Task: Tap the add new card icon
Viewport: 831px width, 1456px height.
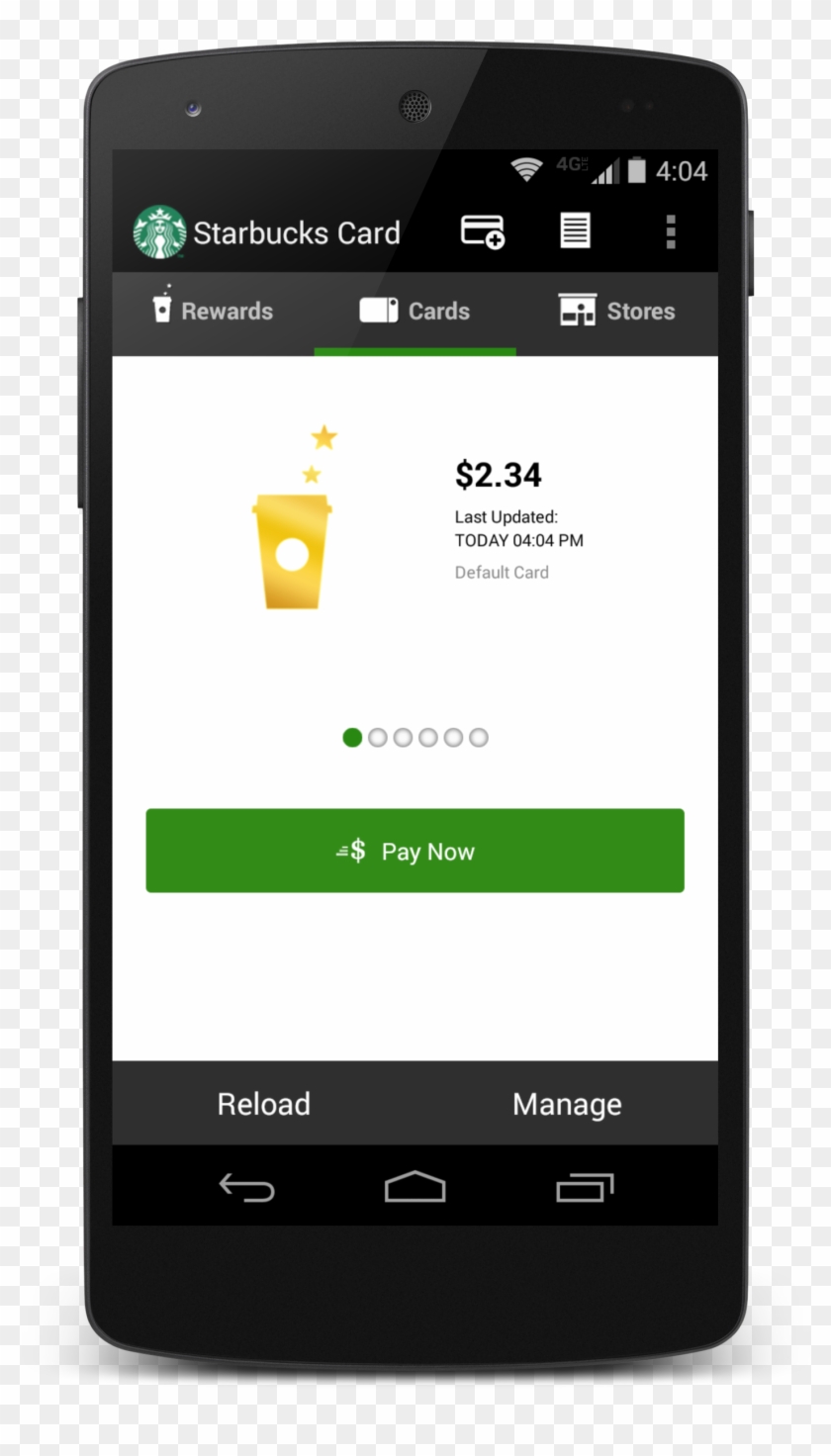Action: click(x=482, y=231)
